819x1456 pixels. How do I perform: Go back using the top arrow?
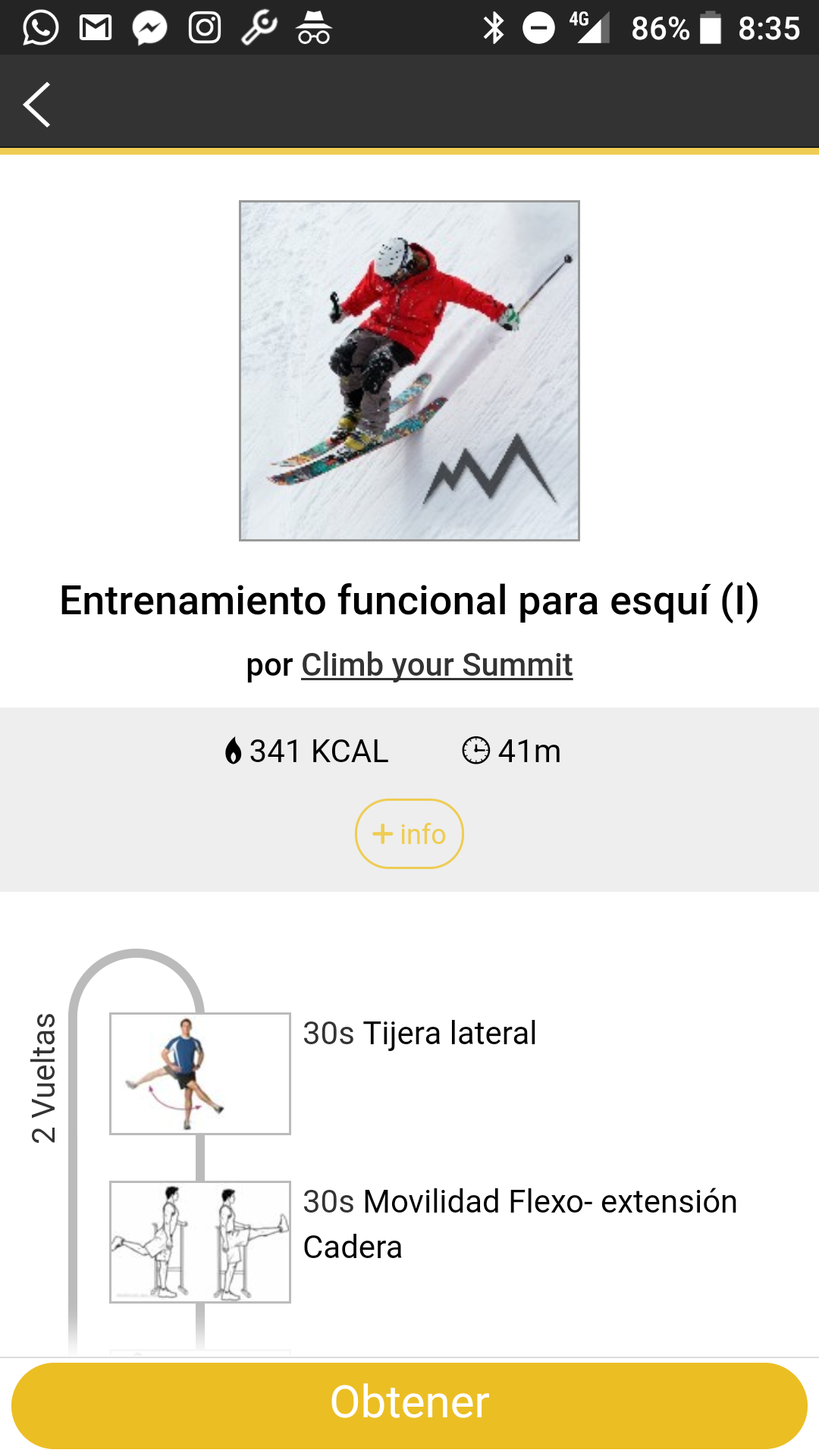pyautogui.click(x=37, y=105)
